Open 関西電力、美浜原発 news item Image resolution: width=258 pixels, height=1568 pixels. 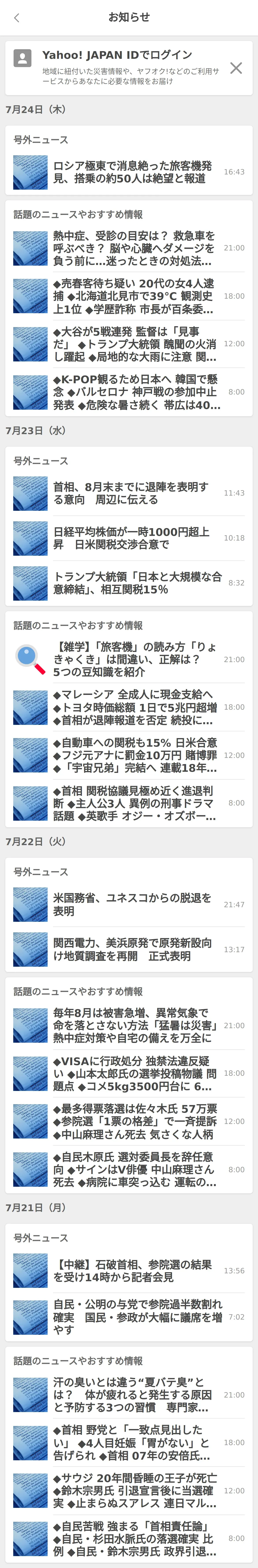click(x=131, y=950)
